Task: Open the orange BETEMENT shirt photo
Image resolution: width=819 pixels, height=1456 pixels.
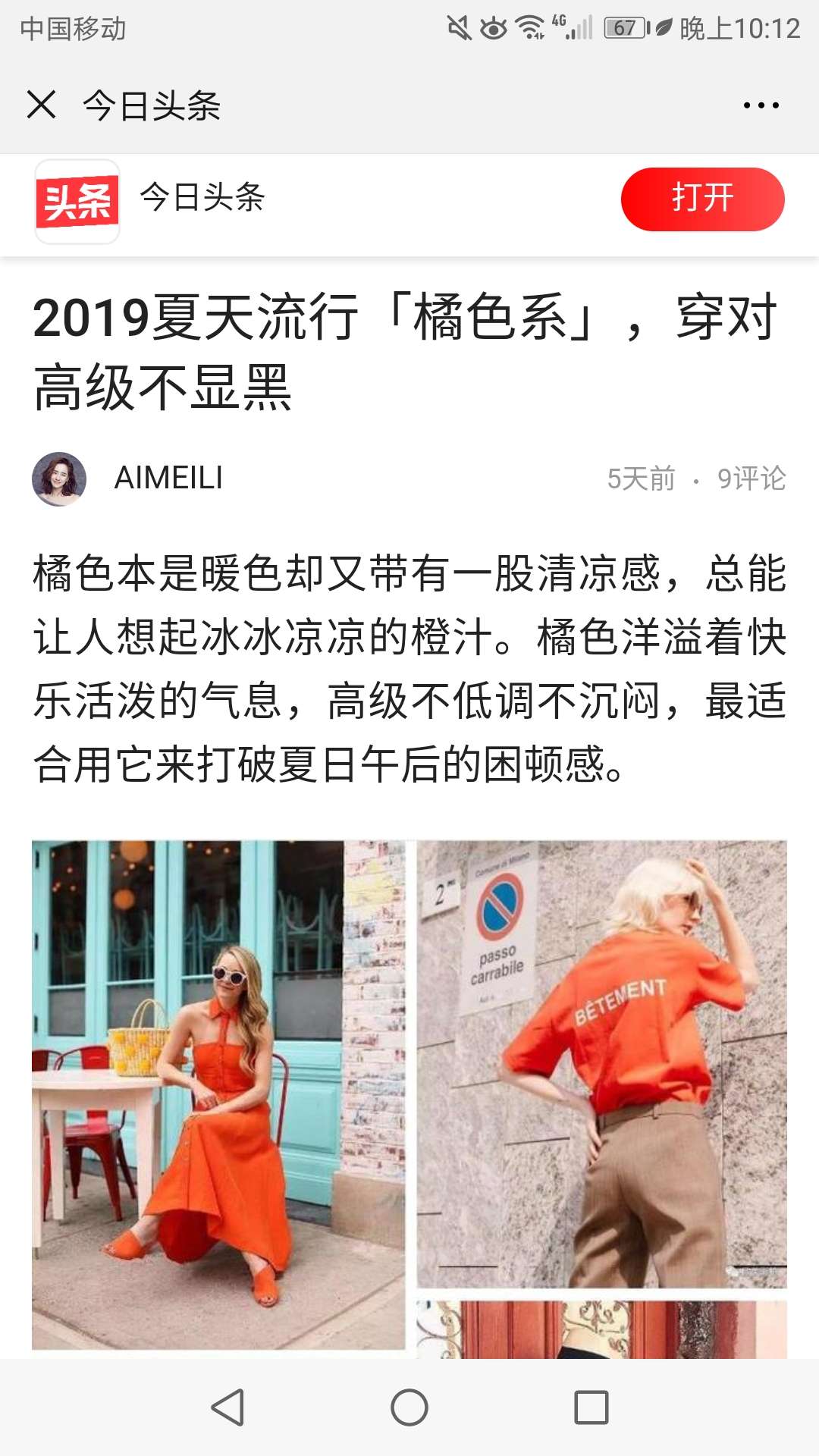Action: (x=601, y=1063)
